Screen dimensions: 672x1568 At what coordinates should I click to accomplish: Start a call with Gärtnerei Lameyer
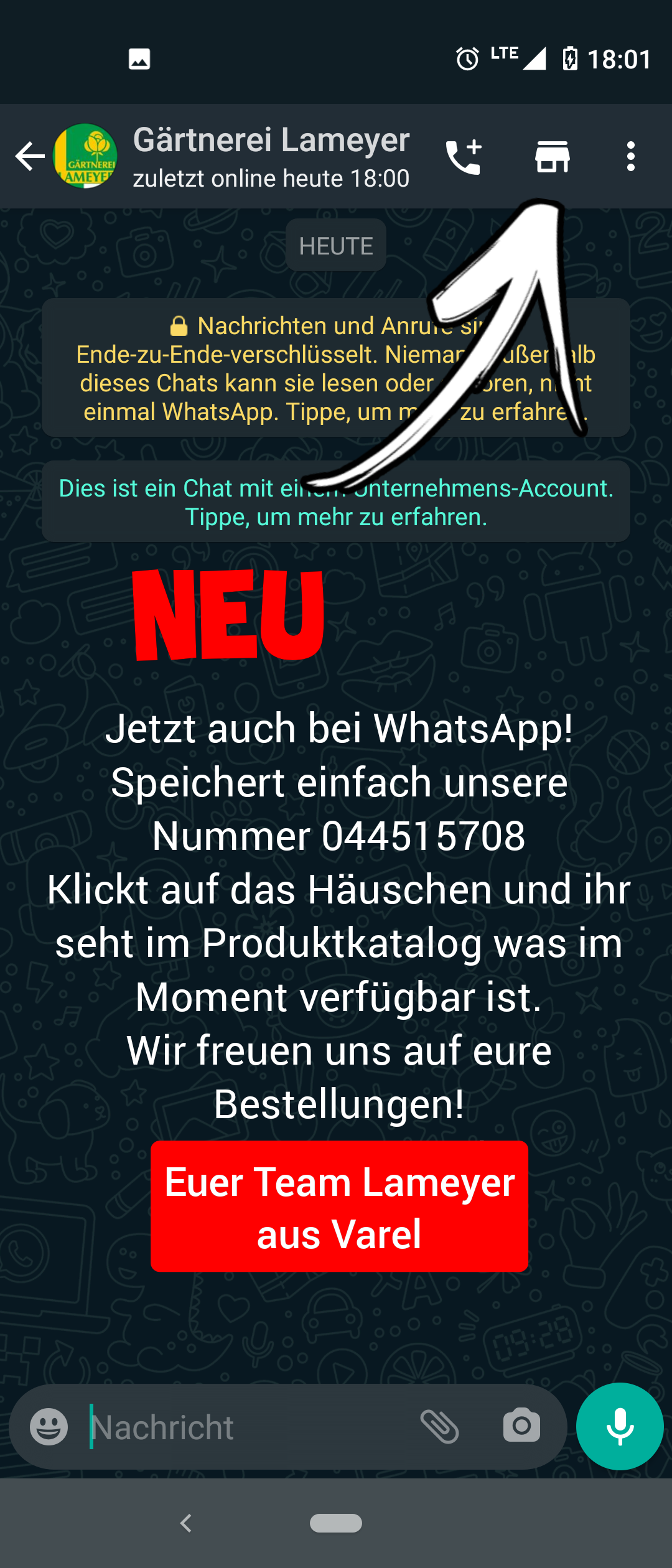click(x=464, y=157)
